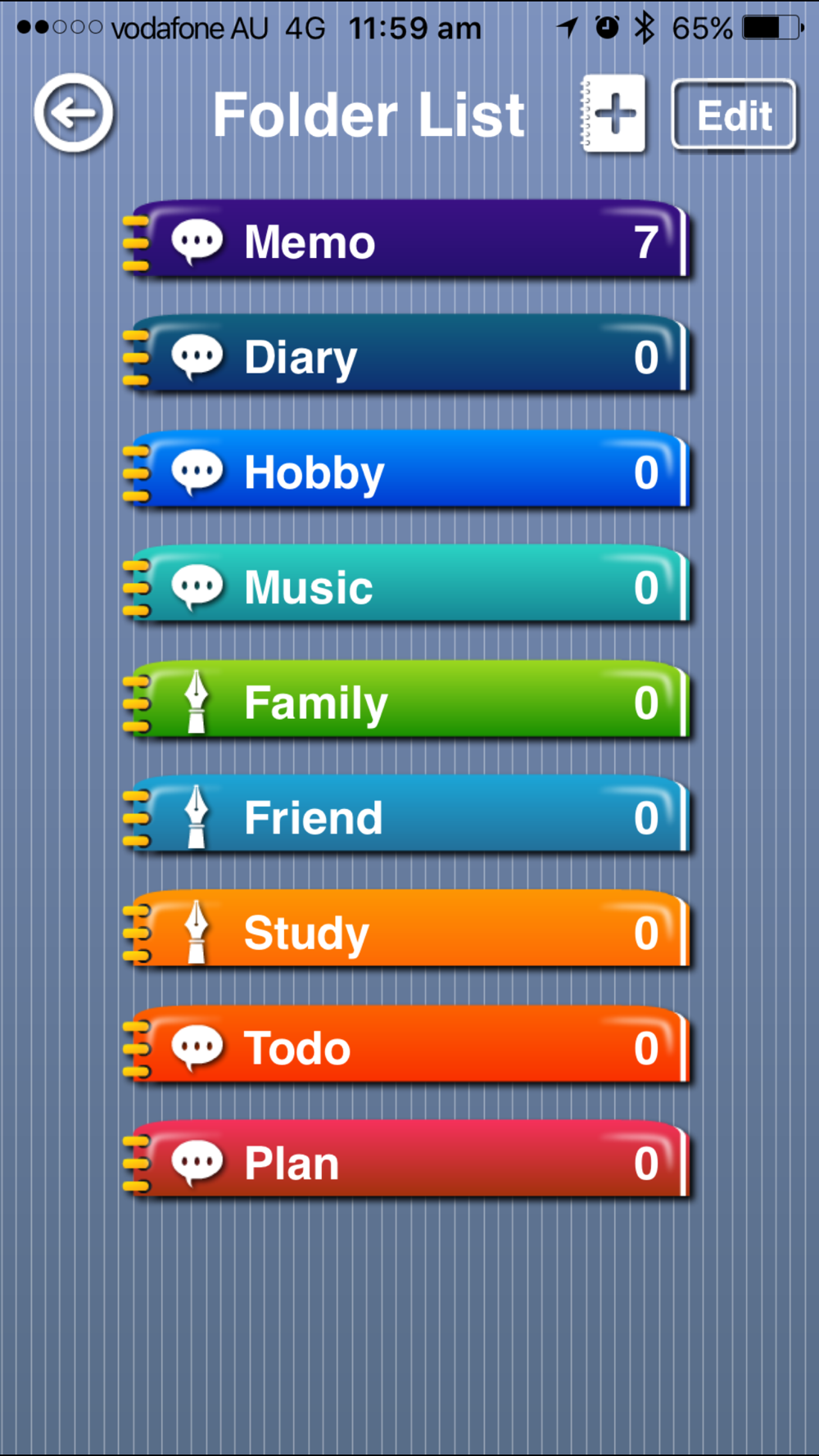The height and width of the screenshot is (1456, 819).
Task: Select the Study folder
Action: coord(407,932)
